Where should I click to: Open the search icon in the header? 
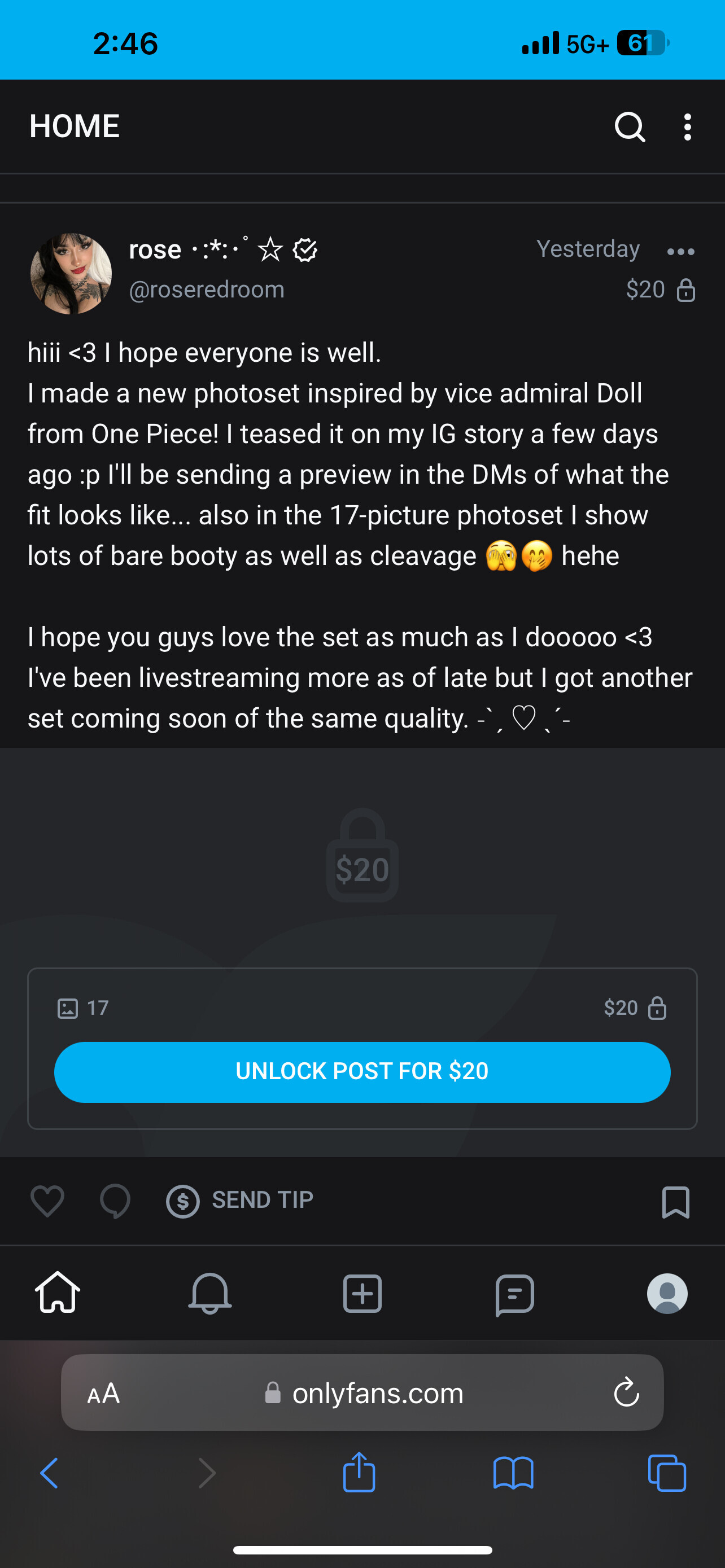click(630, 126)
